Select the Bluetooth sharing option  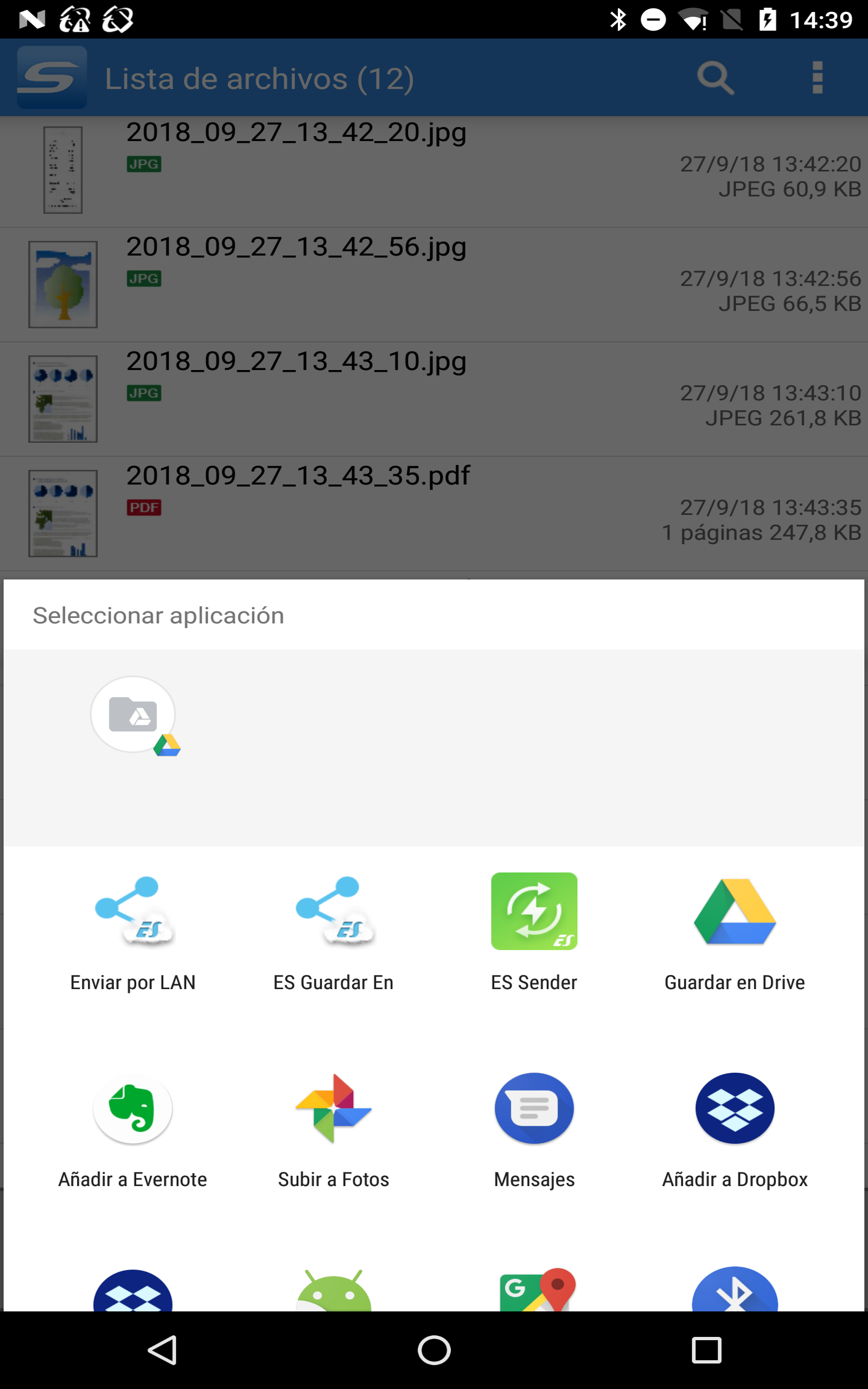click(x=735, y=1303)
